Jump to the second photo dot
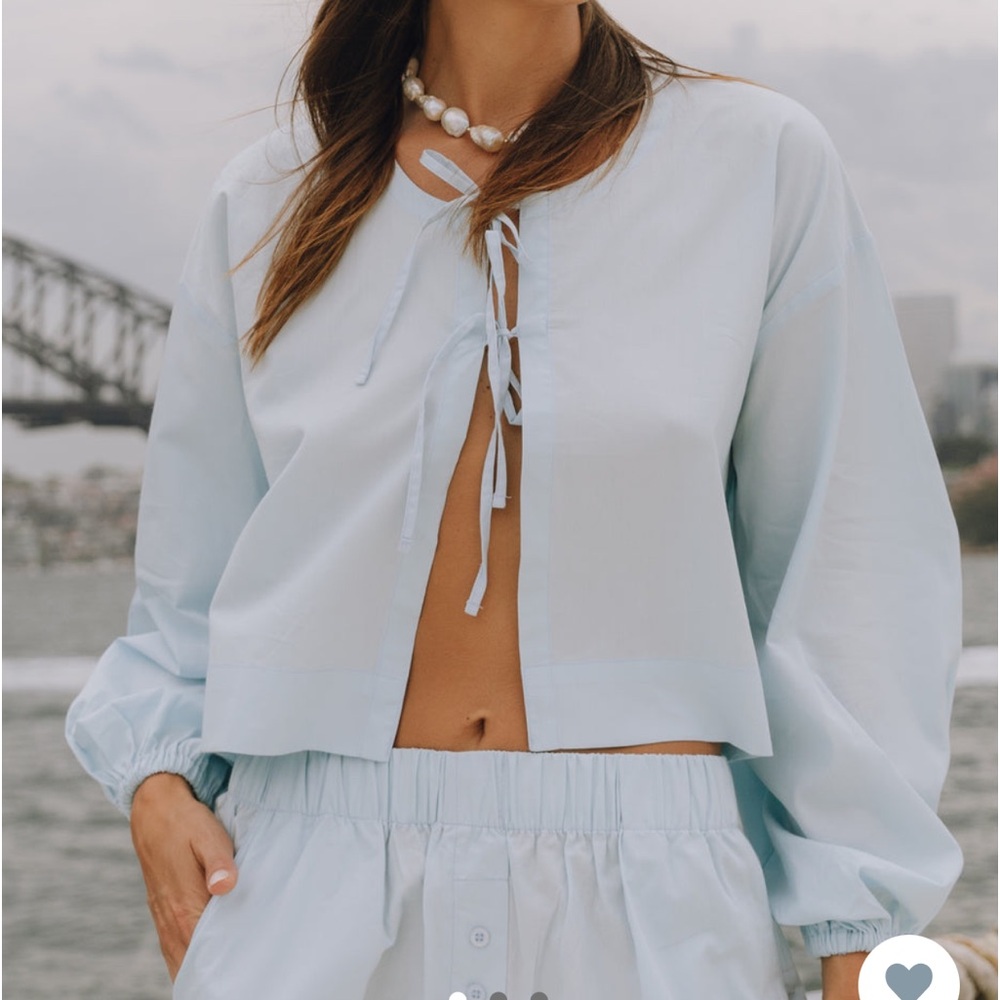The image size is (1000, 1000). [498, 996]
